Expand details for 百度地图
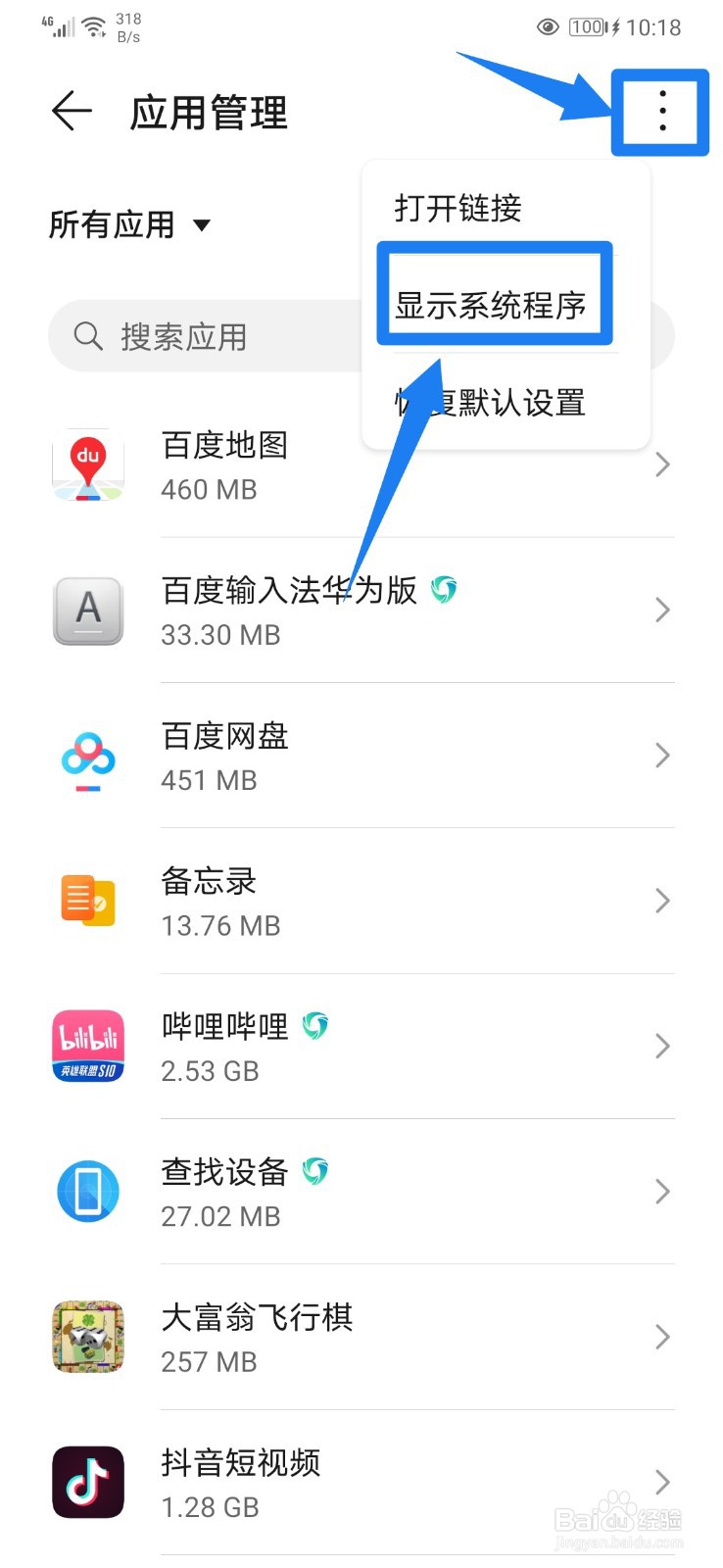This screenshot has width=723, height=1568. pyautogui.click(x=661, y=465)
